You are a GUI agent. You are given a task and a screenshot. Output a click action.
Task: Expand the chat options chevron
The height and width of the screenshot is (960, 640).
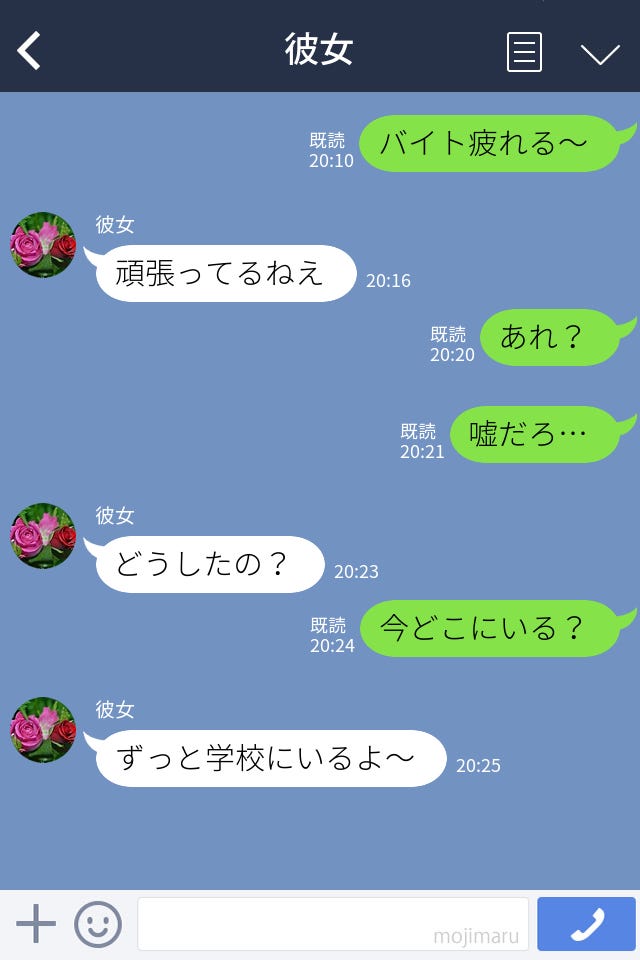[x=600, y=53]
